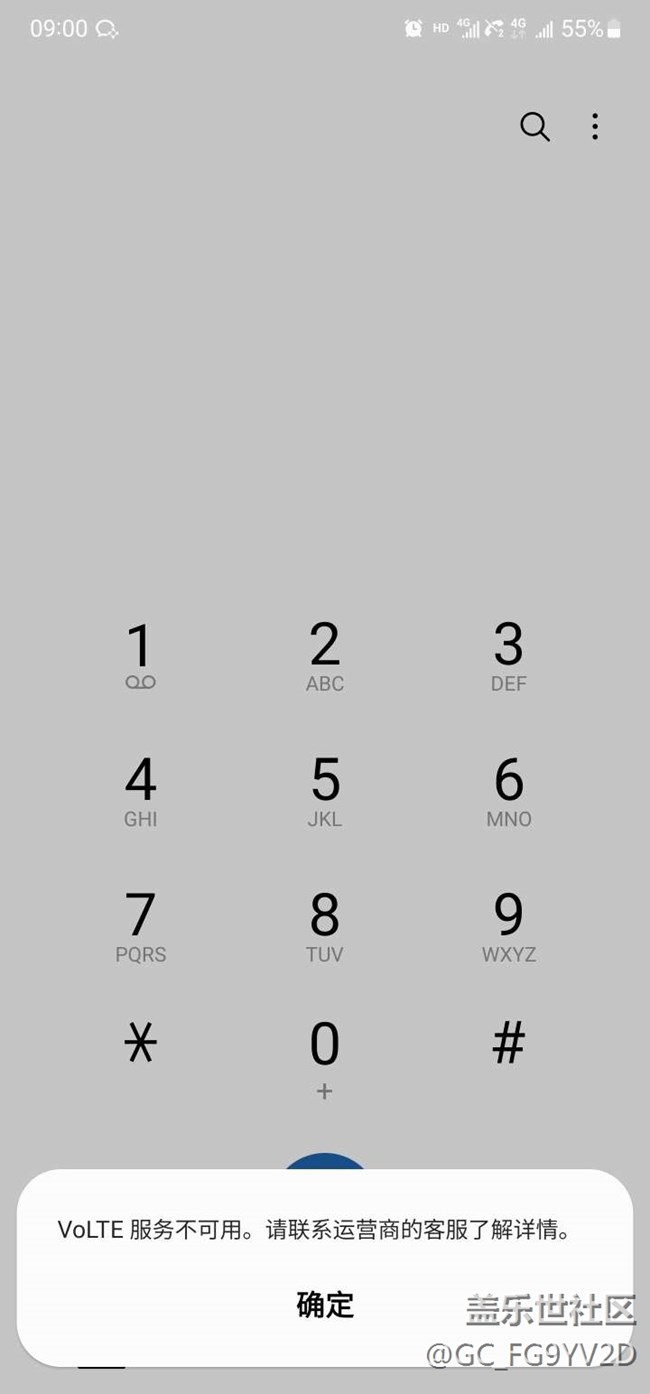Tap the 4 GHI key

click(140, 791)
